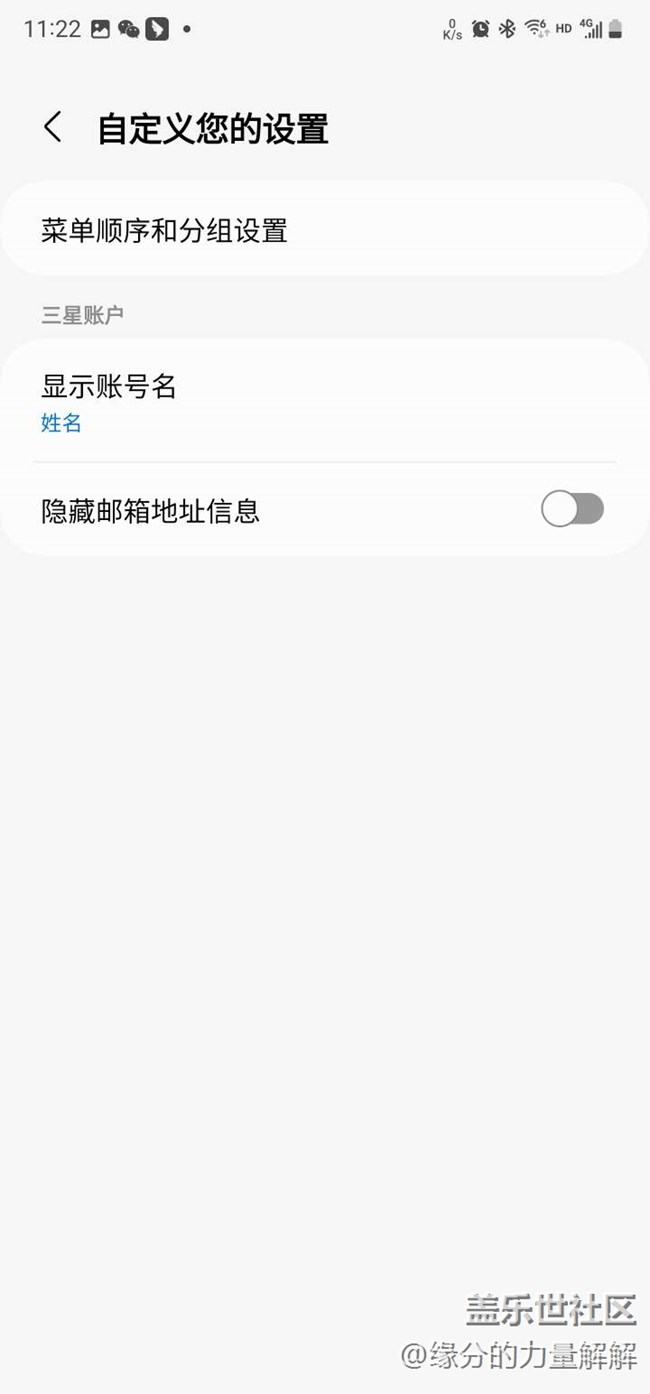This screenshot has width=650, height=1394.
Task: Open 显示账号名 setting
Action: coord(324,401)
